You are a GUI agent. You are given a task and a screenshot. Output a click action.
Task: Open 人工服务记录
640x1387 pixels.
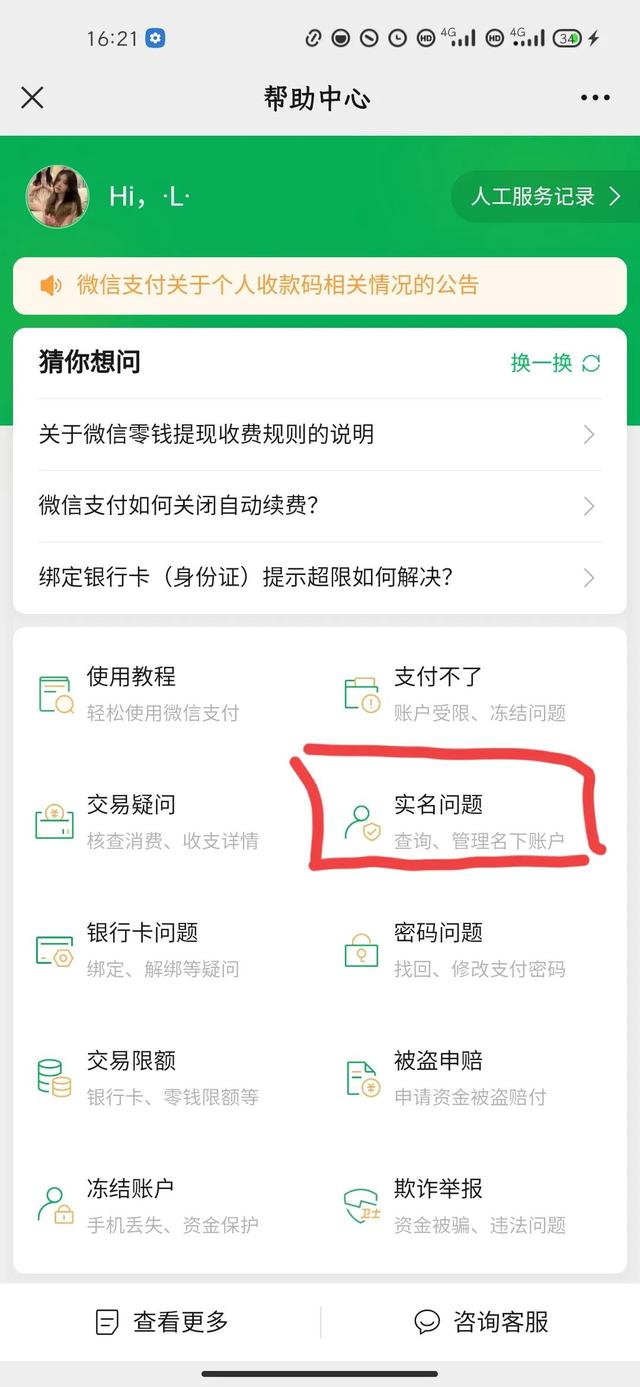tap(546, 197)
